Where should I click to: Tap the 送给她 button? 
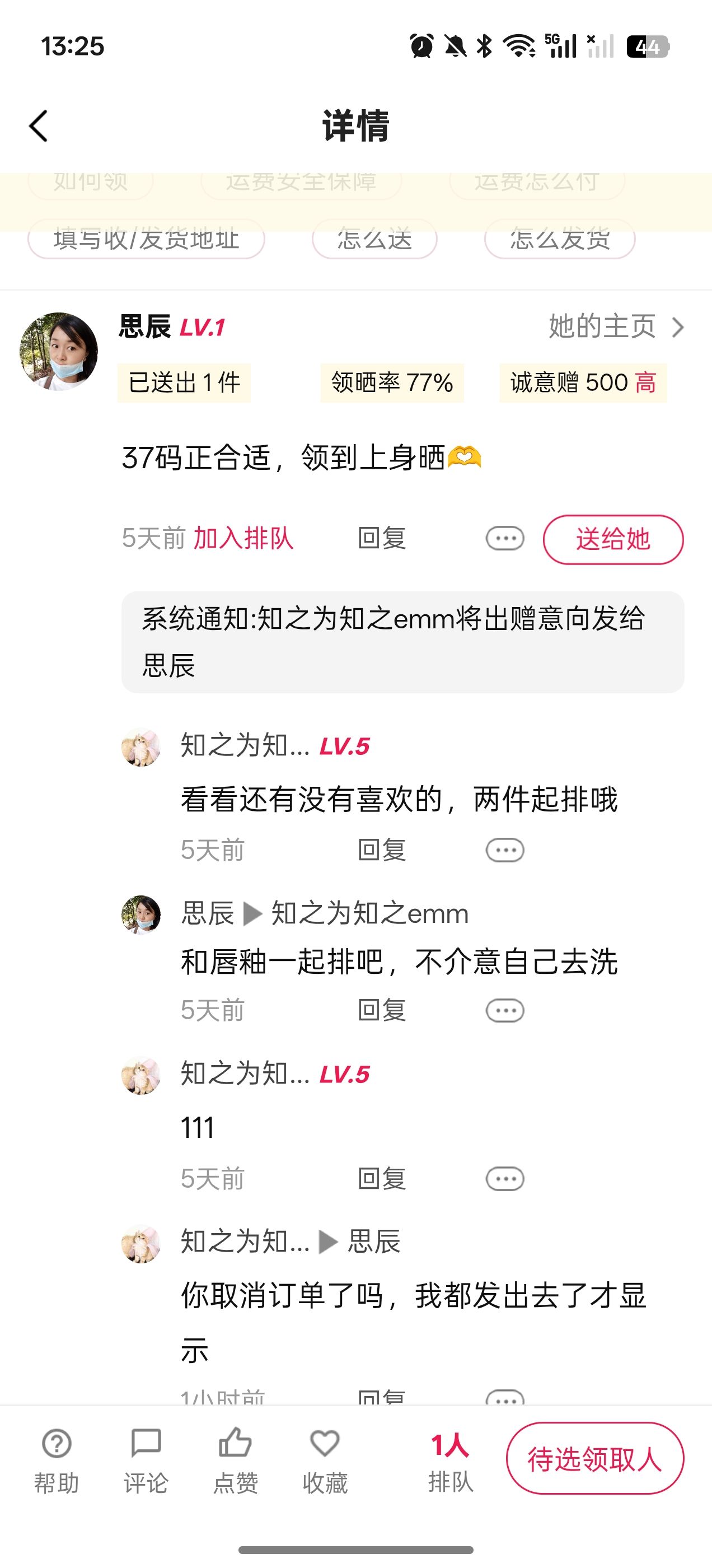[613, 539]
